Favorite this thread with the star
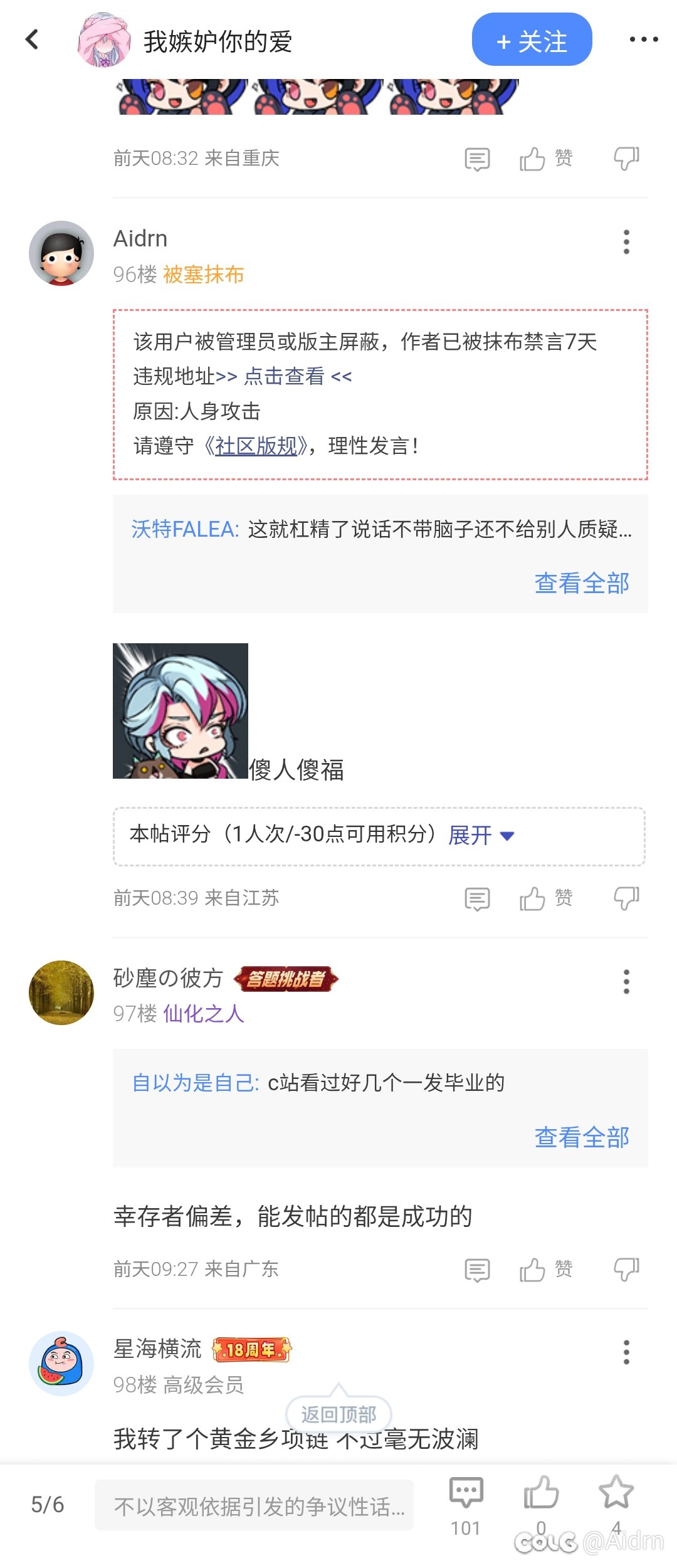 point(616,1493)
